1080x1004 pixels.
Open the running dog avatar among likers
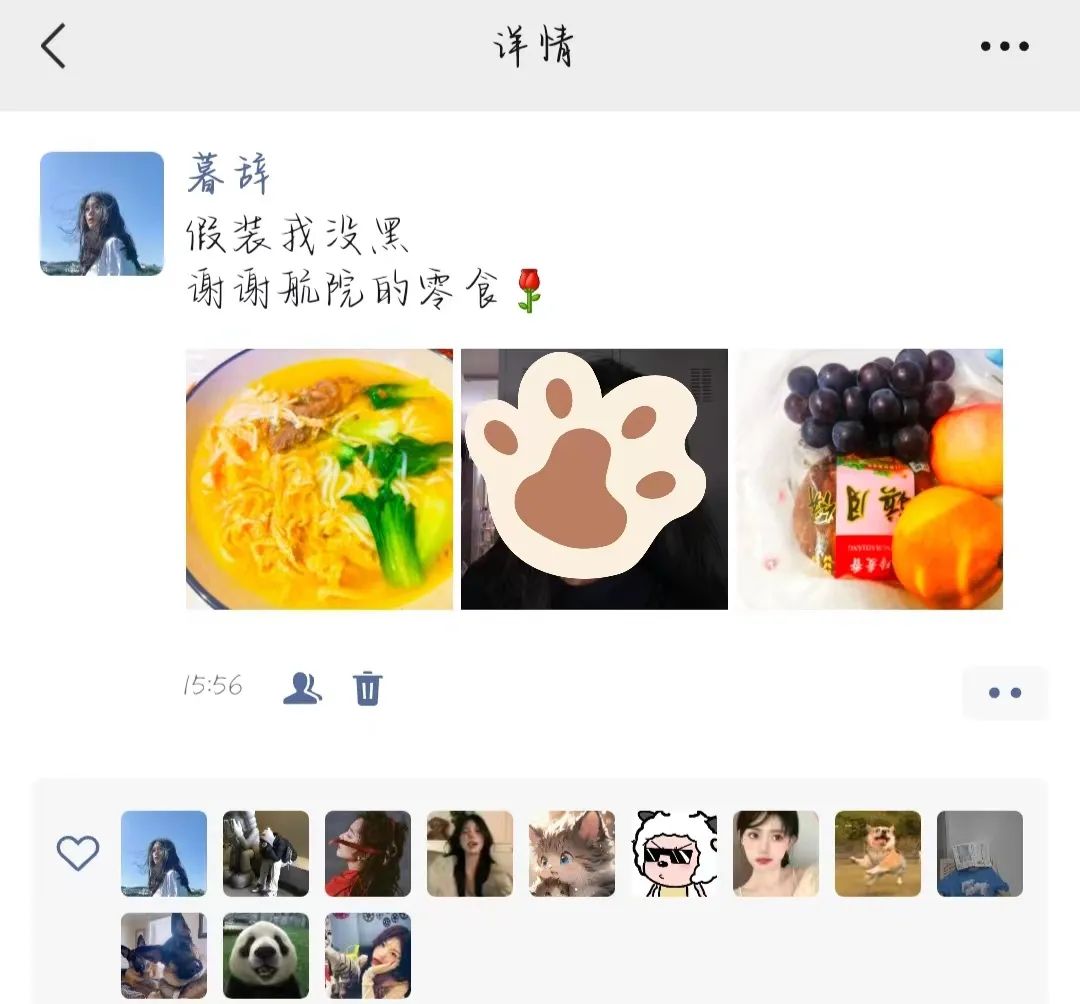tap(877, 853)
